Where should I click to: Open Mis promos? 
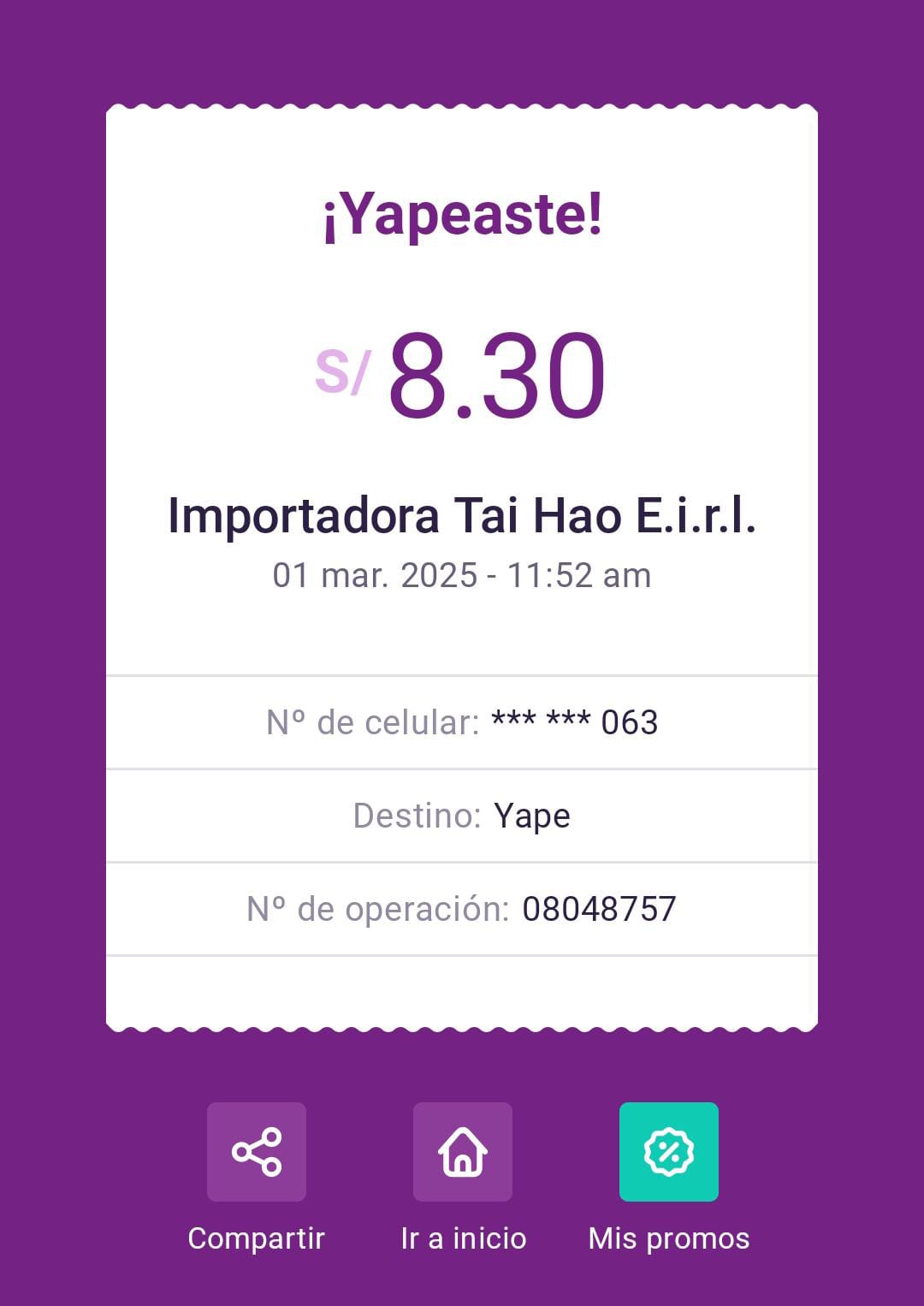click(669, 1152)
